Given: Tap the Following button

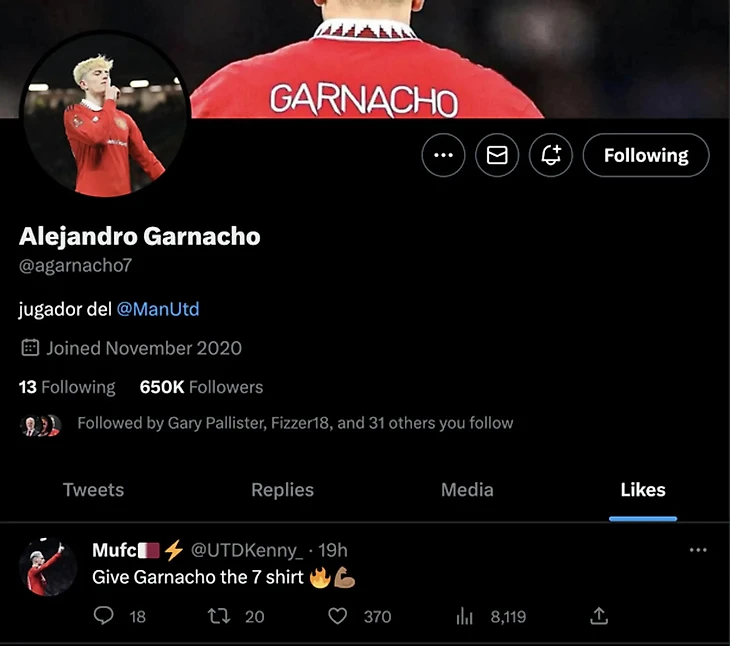Looking at the screenshot, I should click(646, 156).
